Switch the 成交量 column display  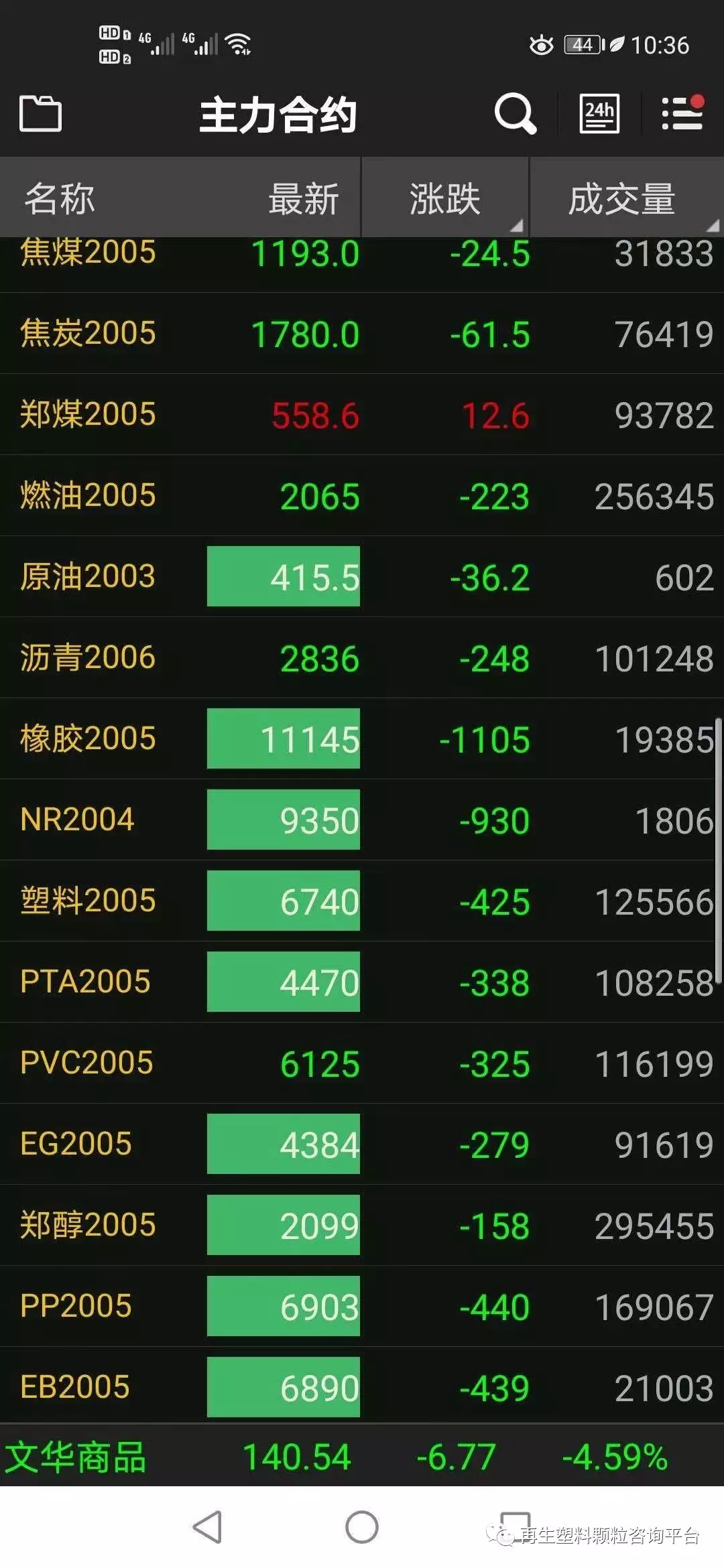[x=622, y=199]
